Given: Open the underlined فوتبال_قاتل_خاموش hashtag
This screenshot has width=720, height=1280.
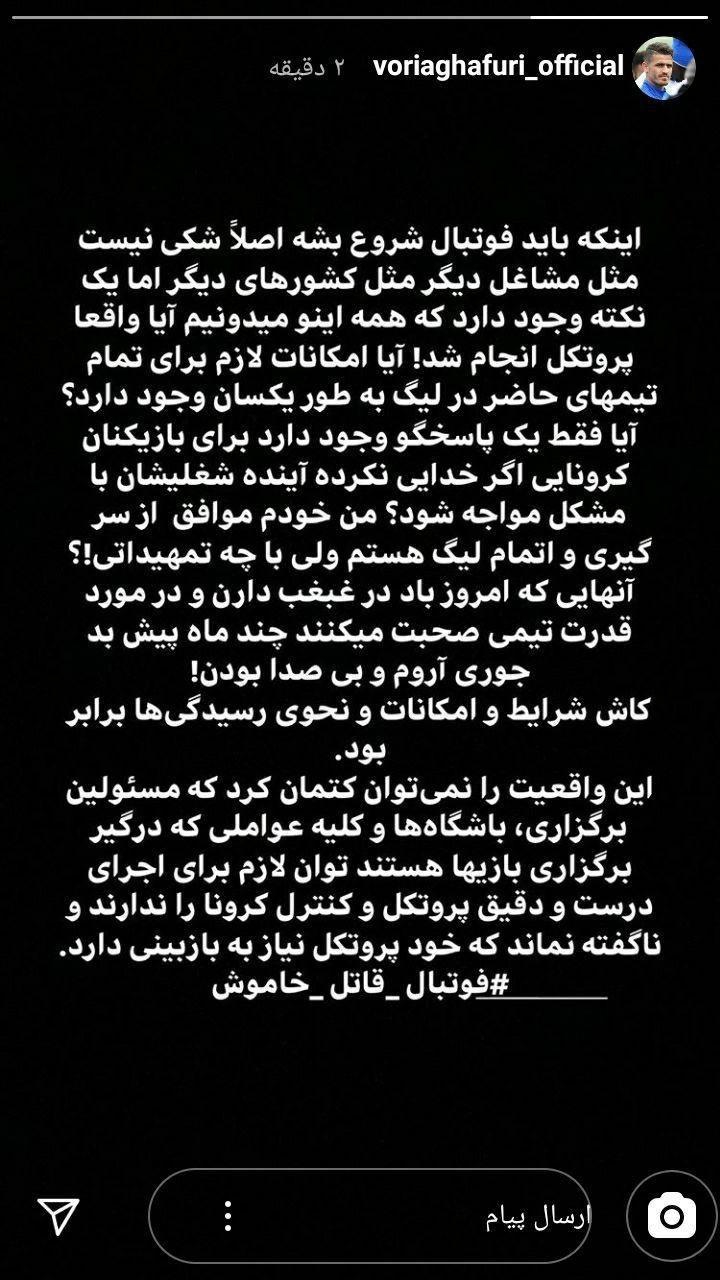Looking at the screenshot, I should click(409, 983).
